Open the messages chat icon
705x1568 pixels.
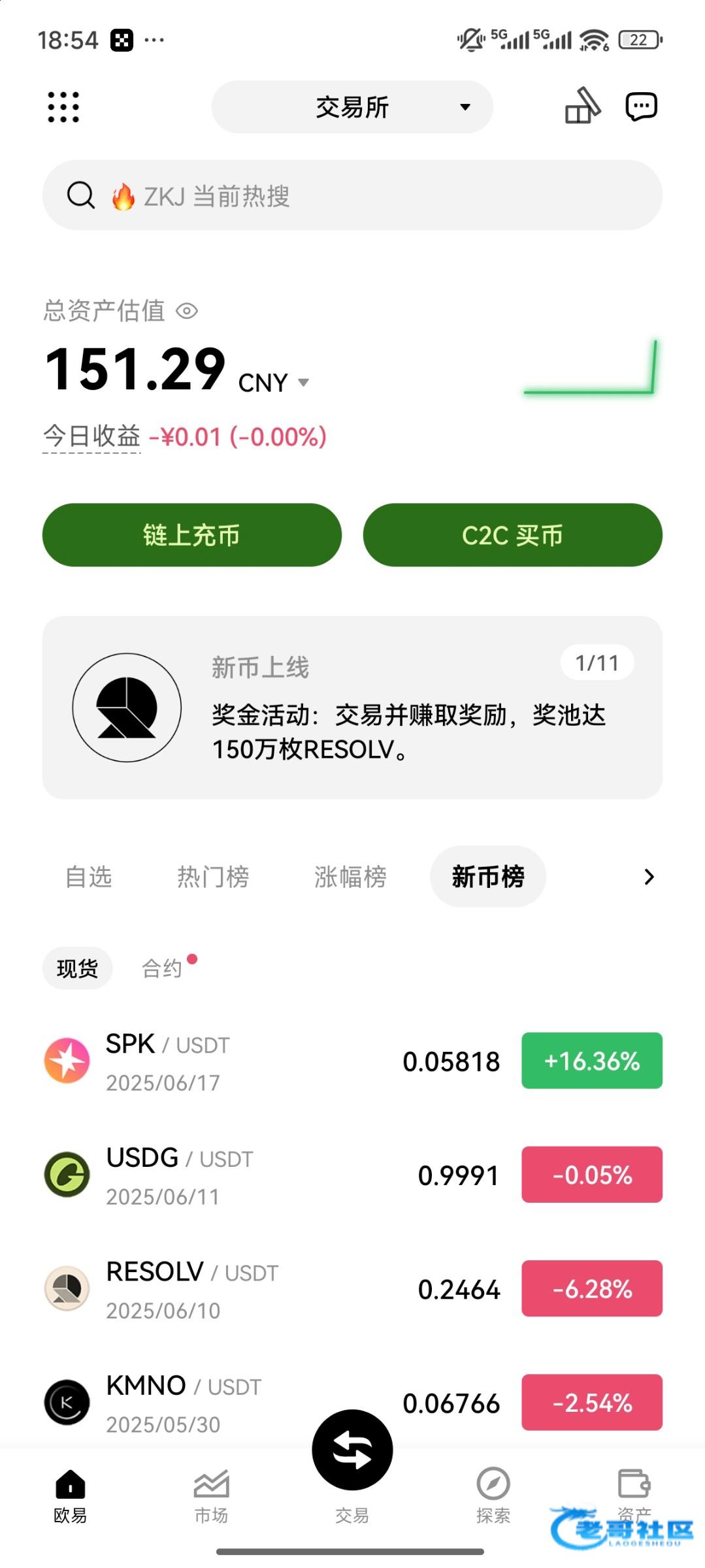pos(641,106)
